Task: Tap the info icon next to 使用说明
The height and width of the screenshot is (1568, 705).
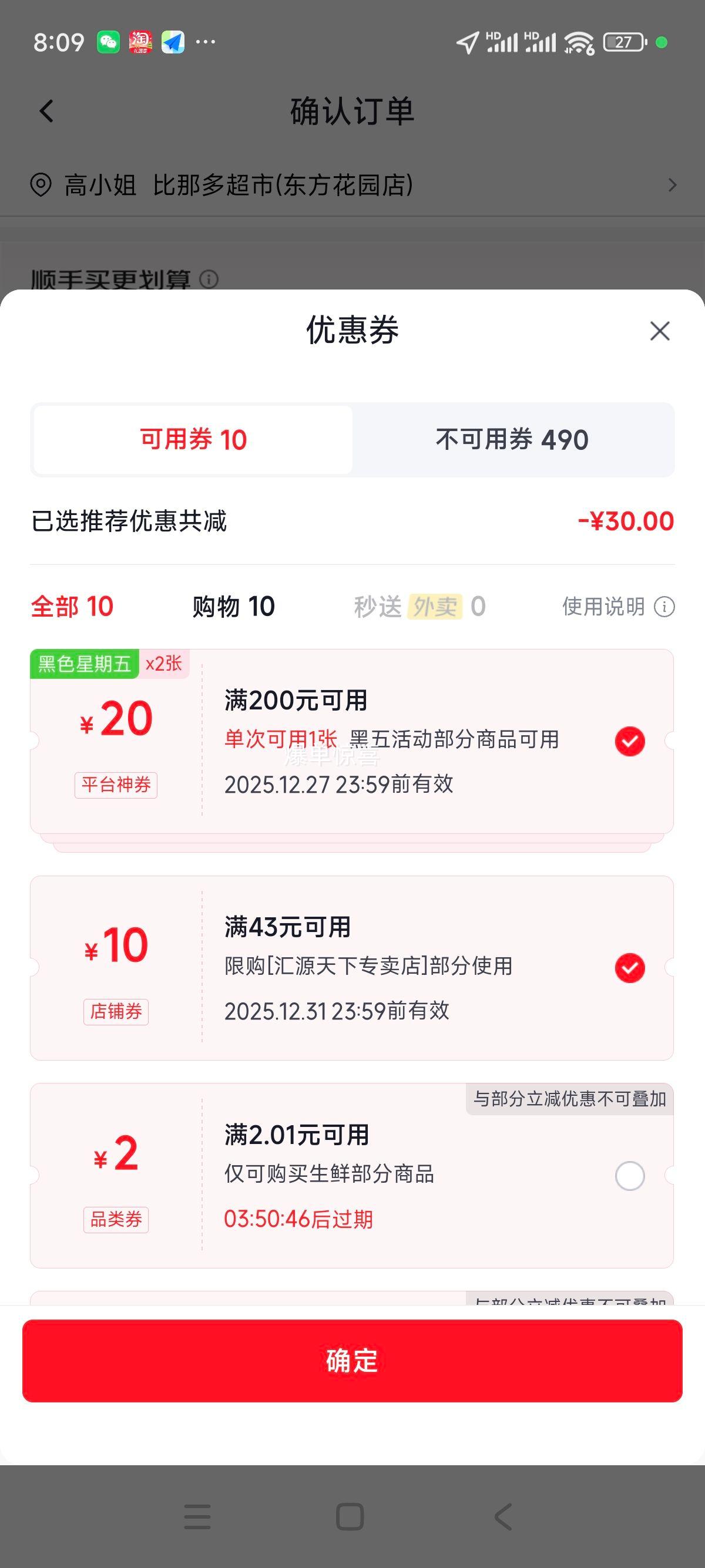Action: click(664, 606)
